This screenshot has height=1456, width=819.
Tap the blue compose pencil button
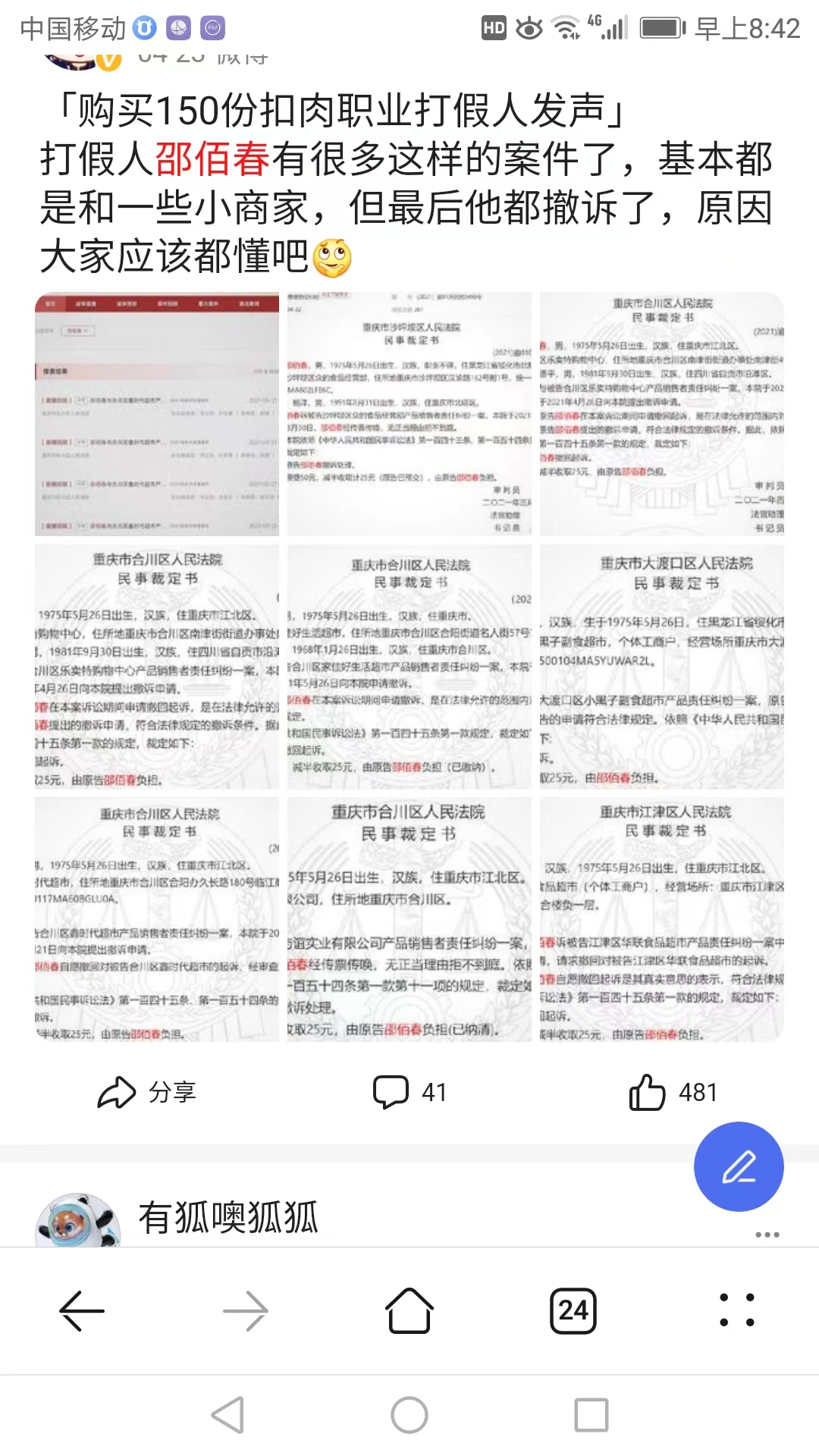click(739, 1166)
